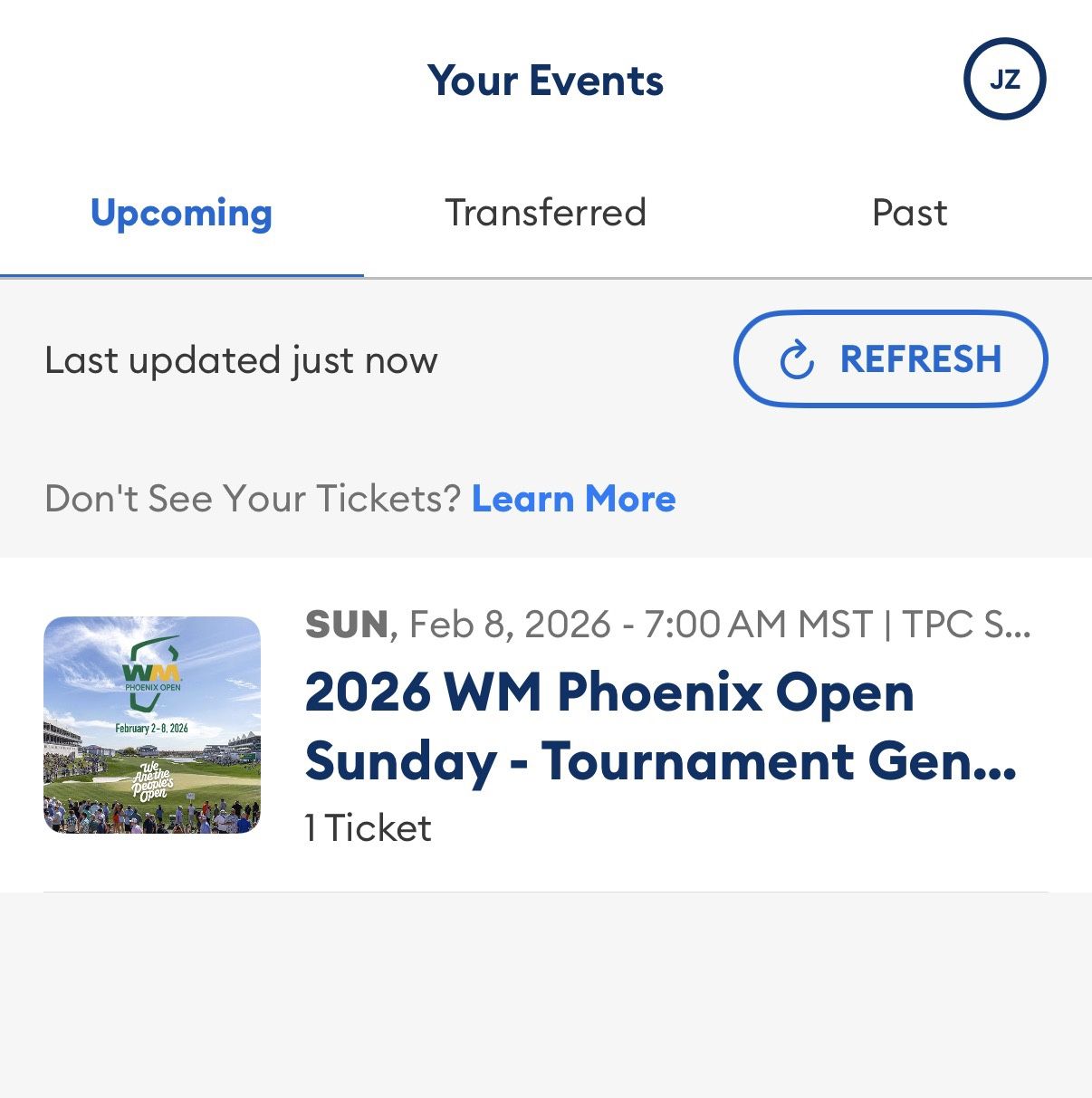Open the JZ profile avatar
Viewport: 1092px width, 1098px height.
click(x=1004, y=80)
